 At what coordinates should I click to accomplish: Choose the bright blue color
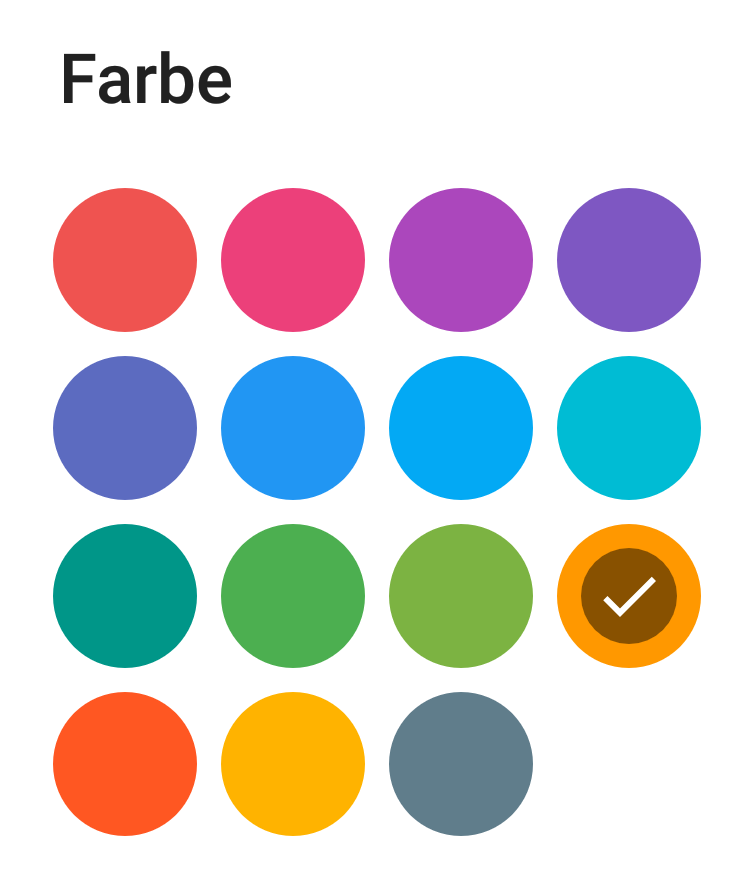point(293,427)
